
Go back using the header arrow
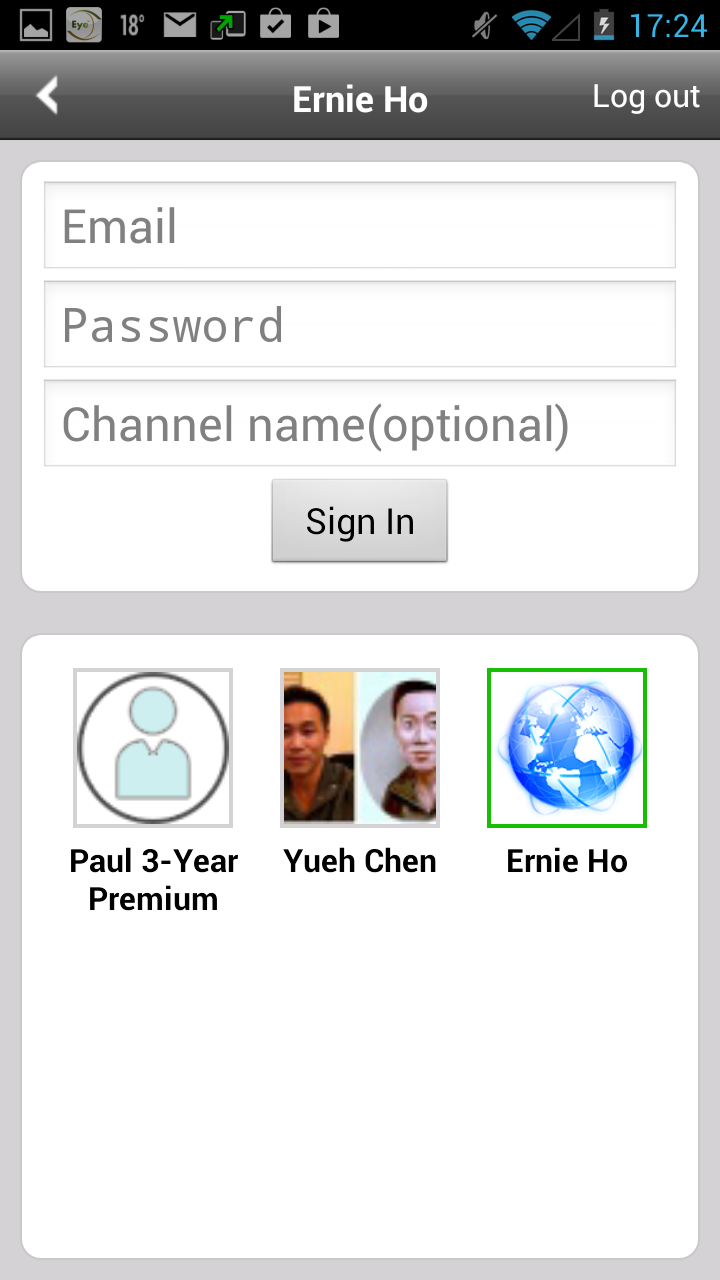click(47, 97)
